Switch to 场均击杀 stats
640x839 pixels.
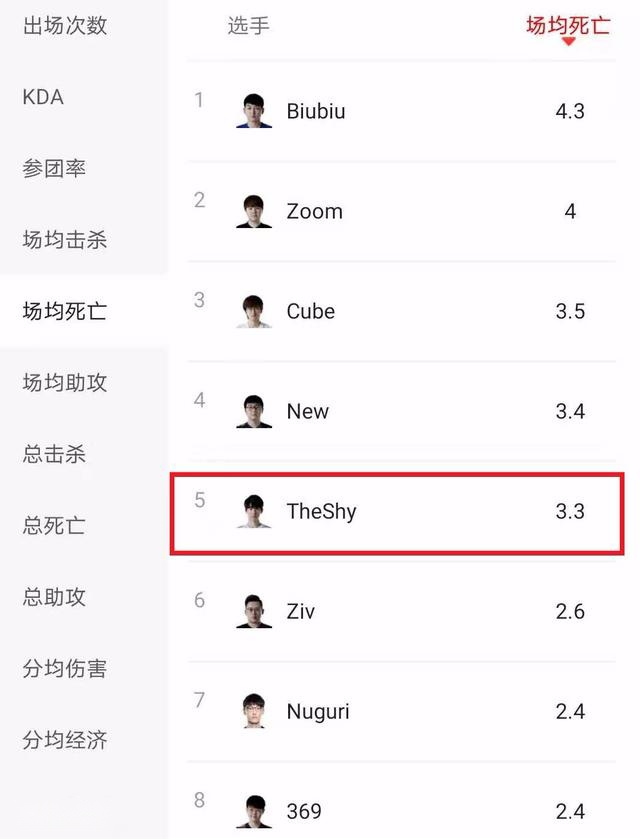65,240
